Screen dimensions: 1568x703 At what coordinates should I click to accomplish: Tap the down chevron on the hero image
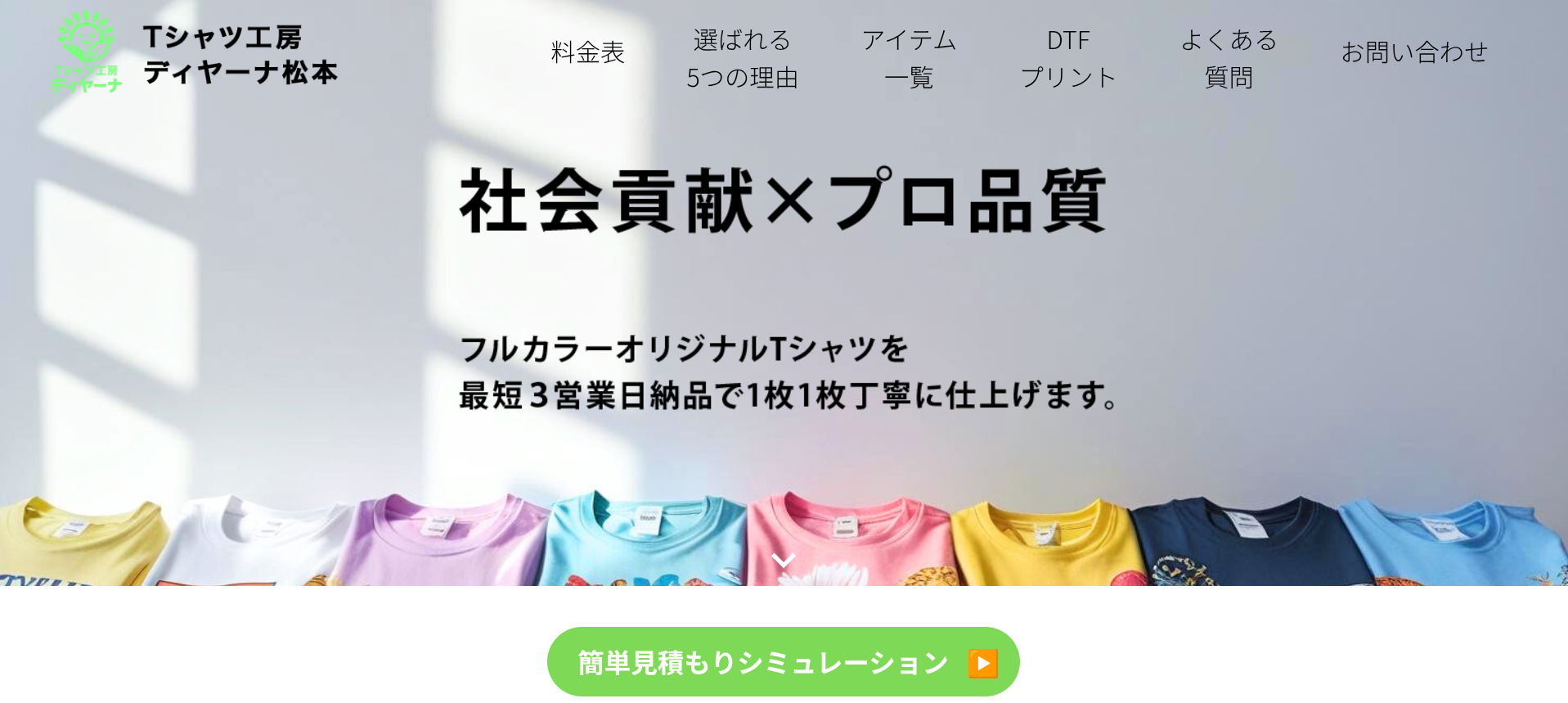[x=783, y=561]
